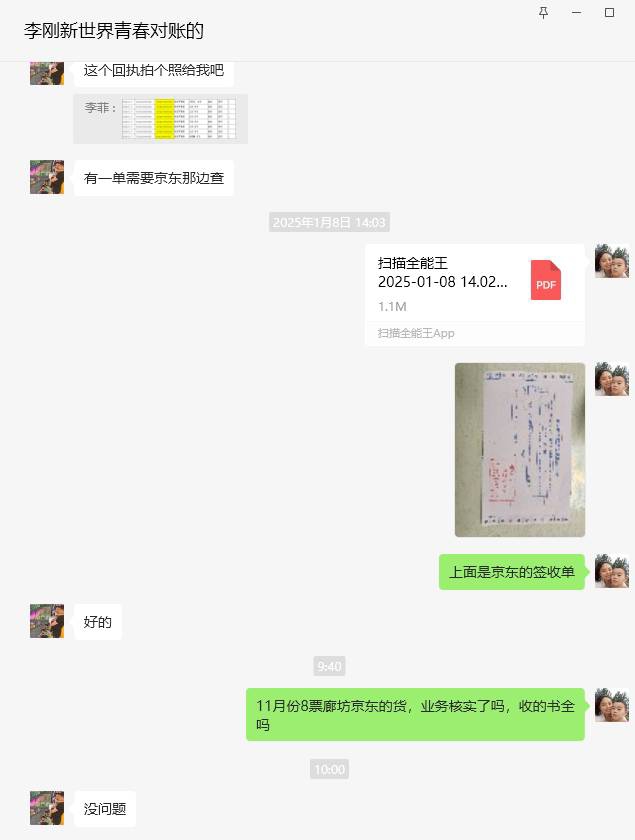Screen dimensions: 635x840
Task: Minimize the chat window
Action: [x=576, y=12]
